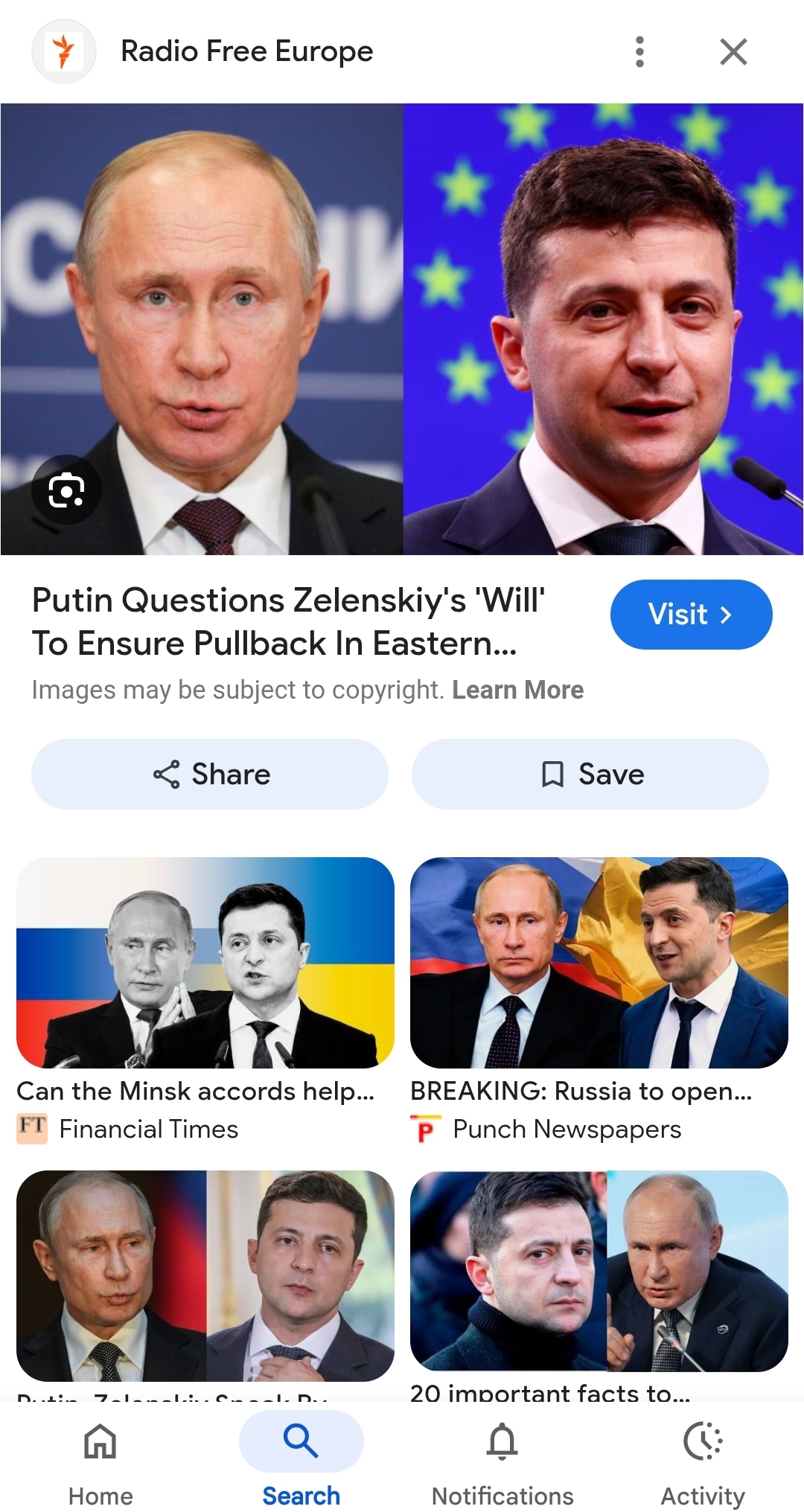
Task: Share this image
Action: point(210,774)
